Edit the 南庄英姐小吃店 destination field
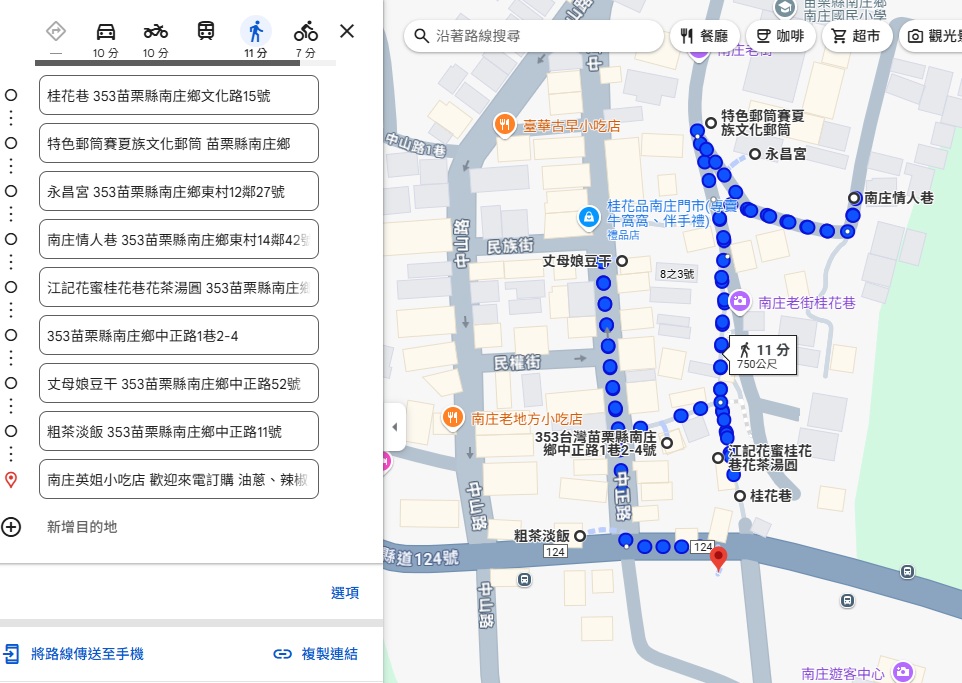Viewport: 962px width, 683px height. tap(179, 480)
